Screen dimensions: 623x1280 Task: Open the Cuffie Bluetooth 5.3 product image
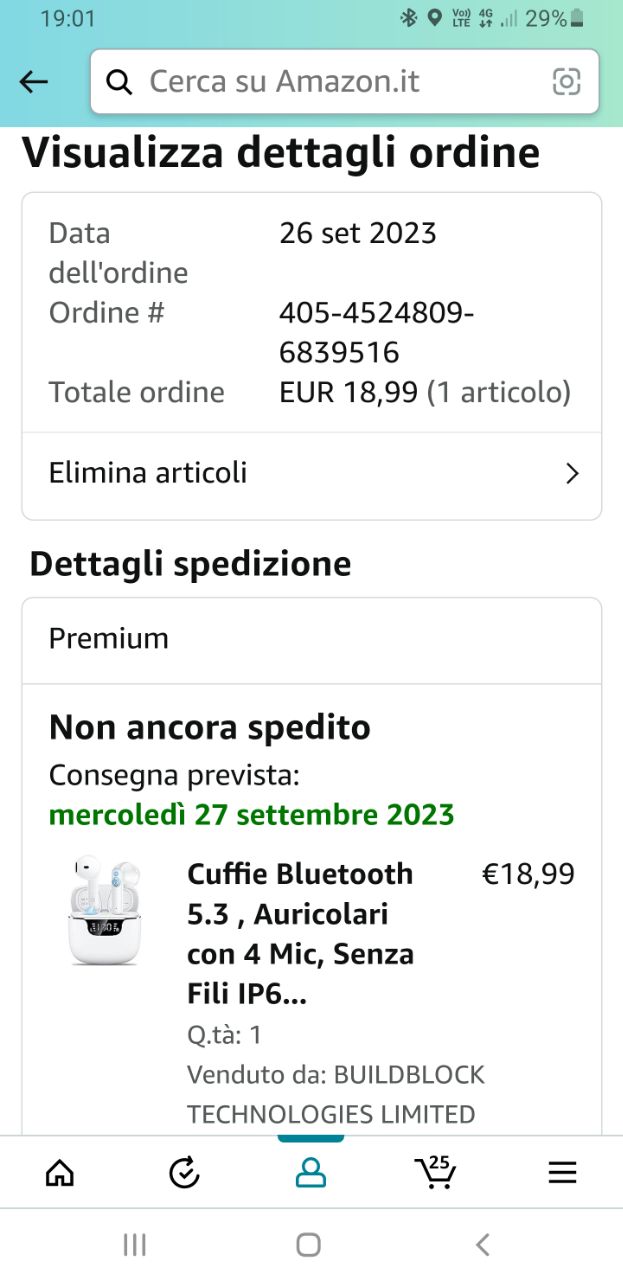(105, 910)
